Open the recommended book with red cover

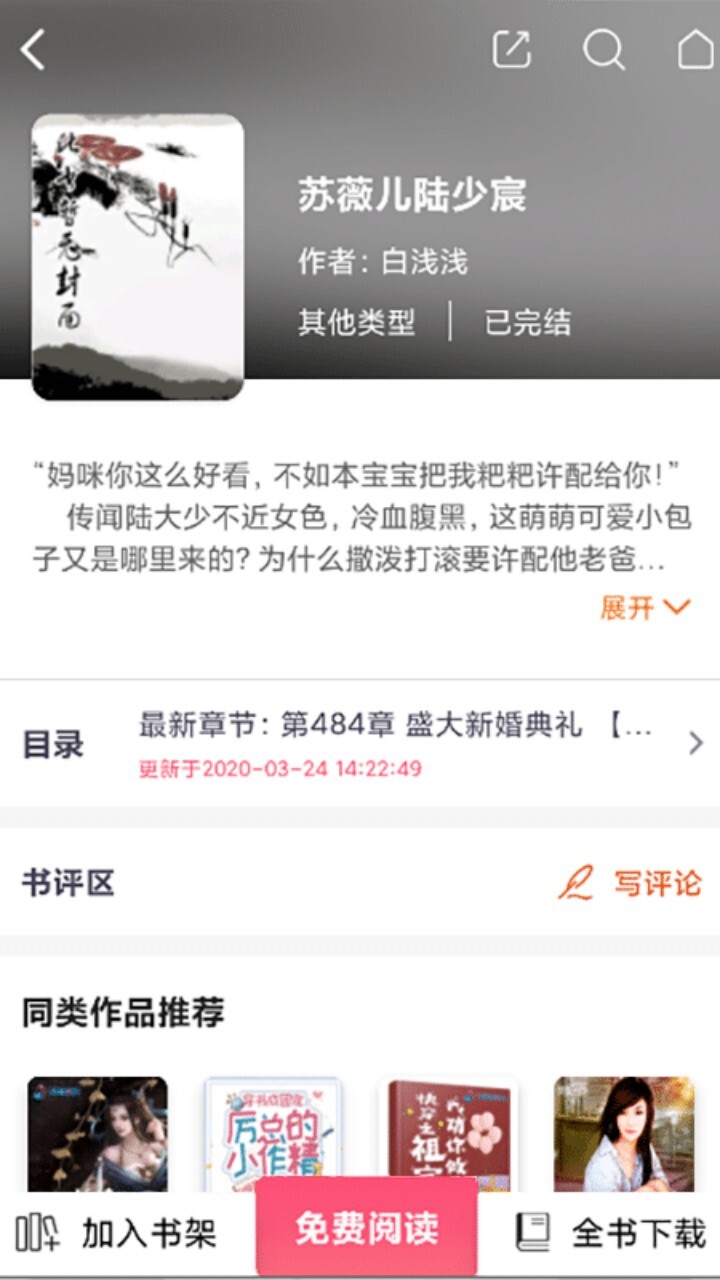(x=449, y=1135)
